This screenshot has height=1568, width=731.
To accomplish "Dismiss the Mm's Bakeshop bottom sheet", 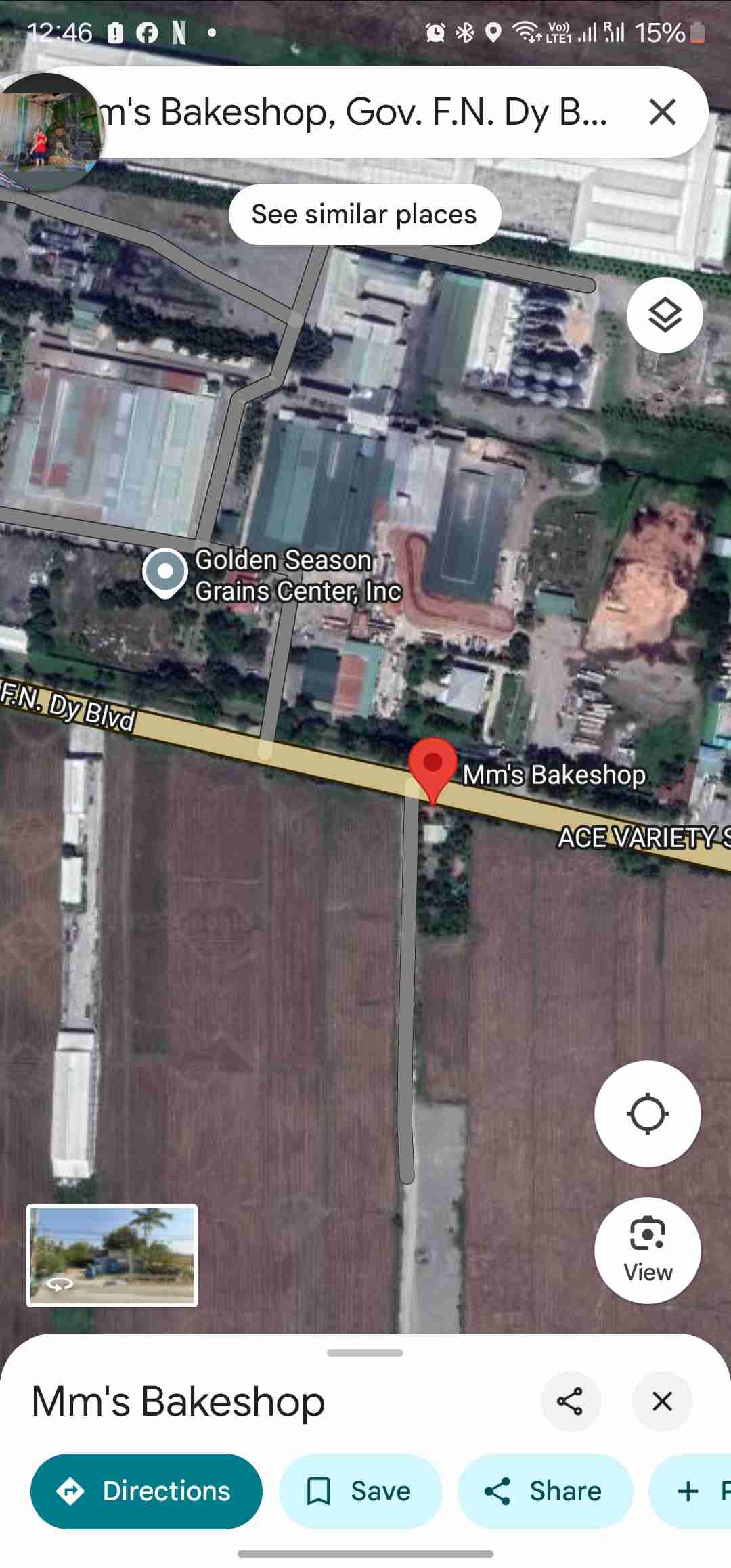I will tap(662, 1402).
